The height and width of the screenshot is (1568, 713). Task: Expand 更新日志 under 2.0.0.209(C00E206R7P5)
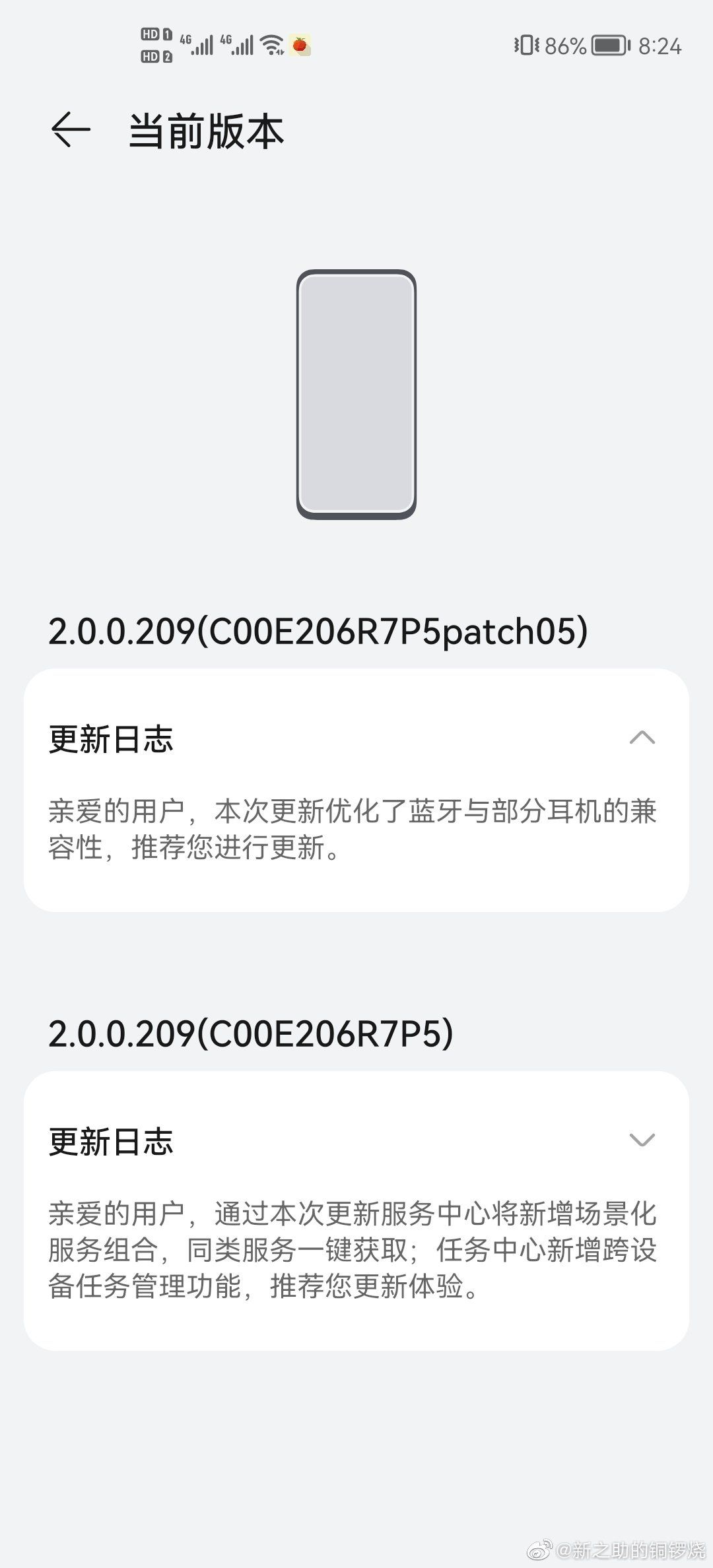(x=642, y=1140)
